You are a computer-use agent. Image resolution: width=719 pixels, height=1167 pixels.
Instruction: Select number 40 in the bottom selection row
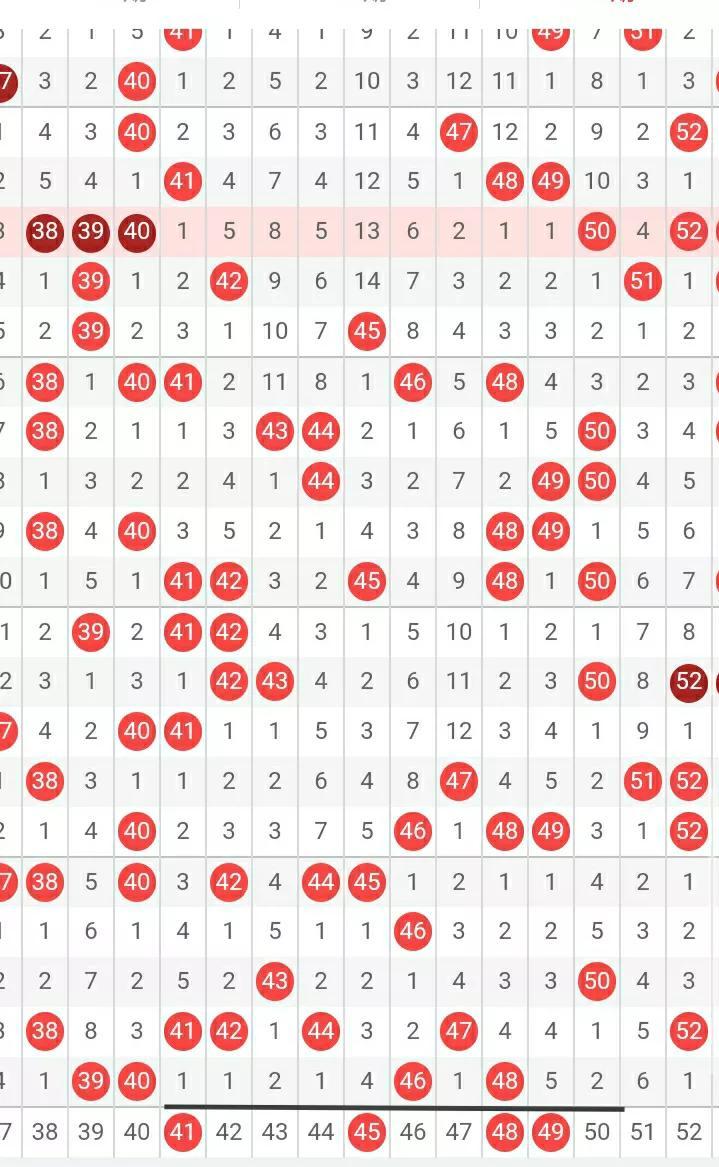tap(137, 1132)
